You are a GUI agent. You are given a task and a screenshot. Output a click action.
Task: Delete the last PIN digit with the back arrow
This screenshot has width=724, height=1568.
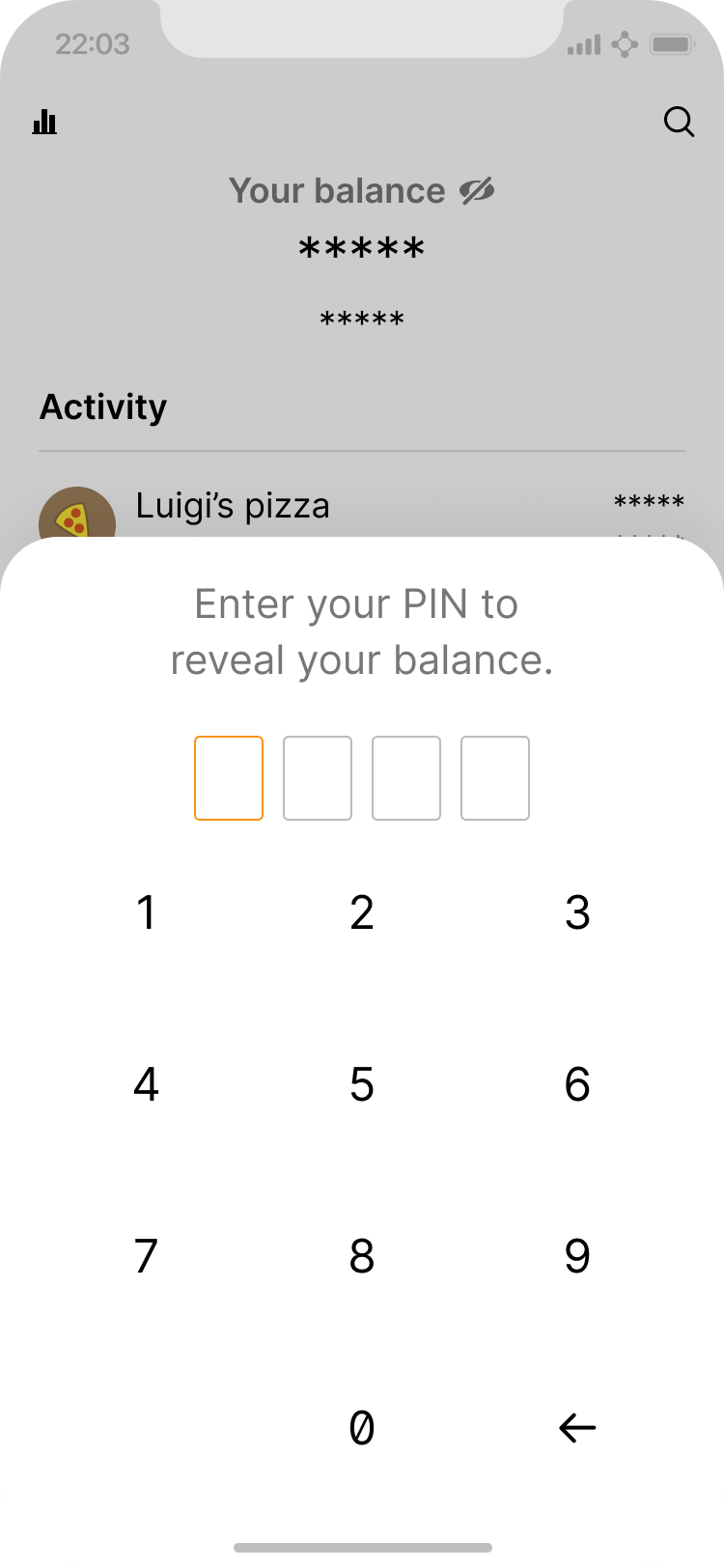click(x=577, y=1427)
